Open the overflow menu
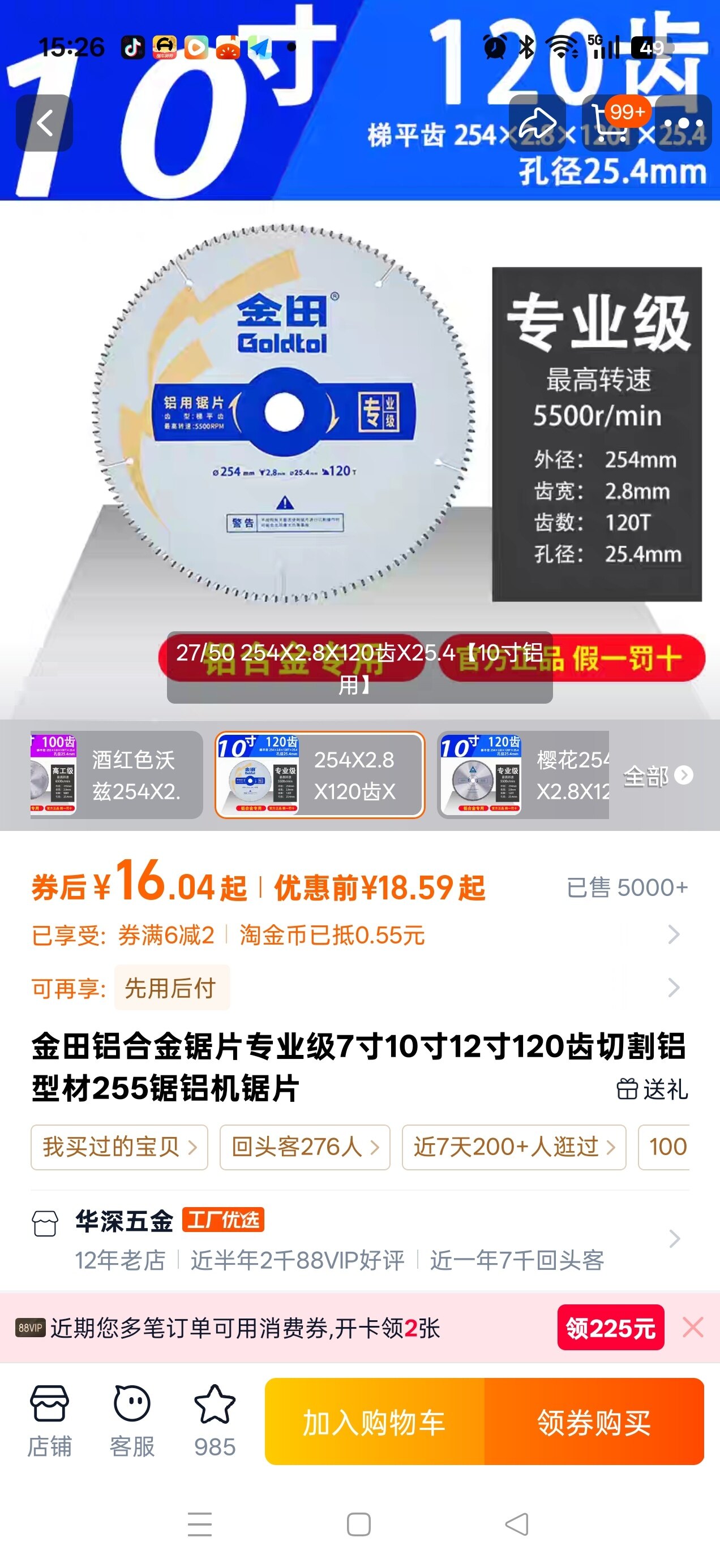This screenshot has width=720, height=1568. 683,123
